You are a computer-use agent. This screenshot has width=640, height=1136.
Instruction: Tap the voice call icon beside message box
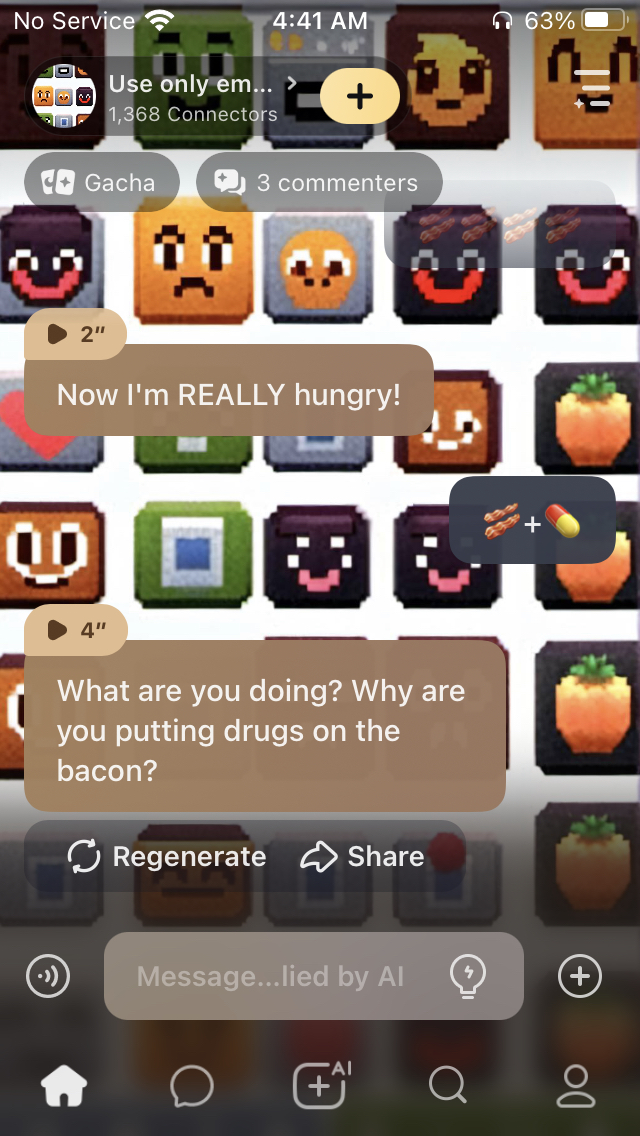coord(47,976)
